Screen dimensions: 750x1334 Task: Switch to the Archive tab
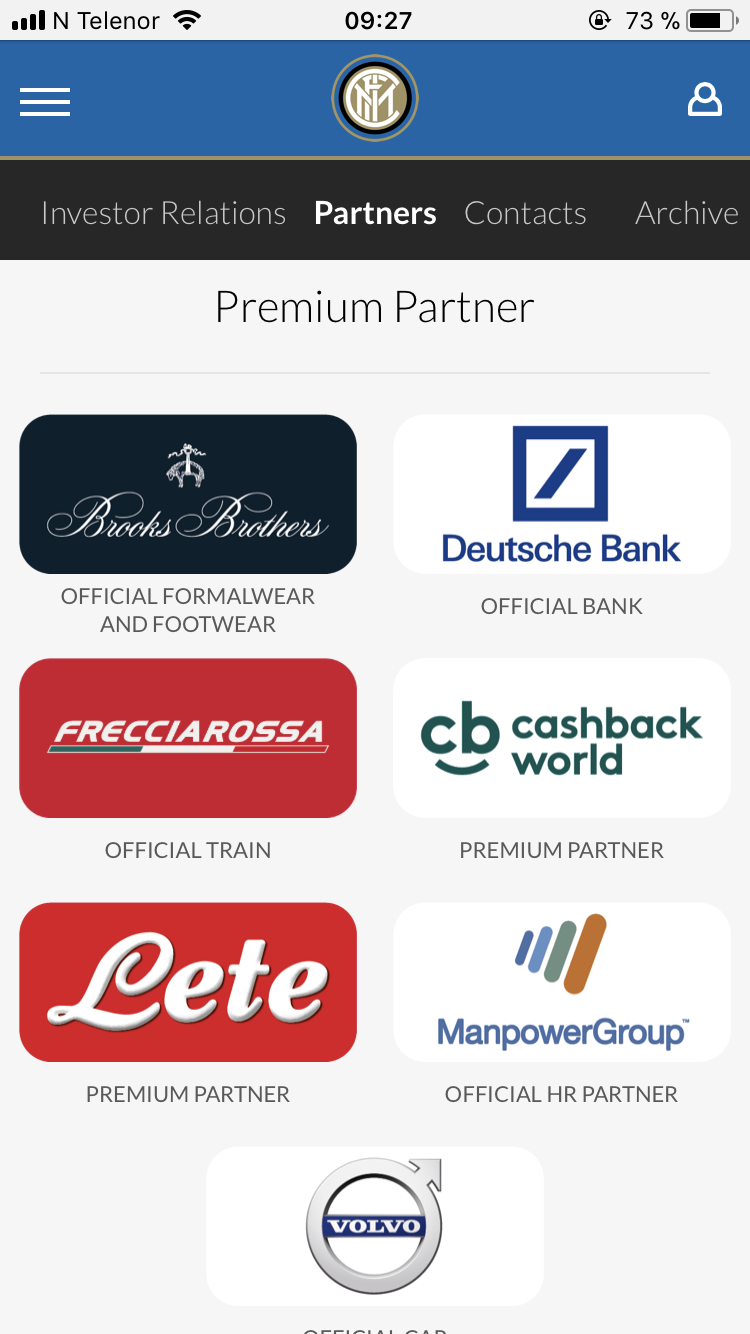click(x=687, y=213)
